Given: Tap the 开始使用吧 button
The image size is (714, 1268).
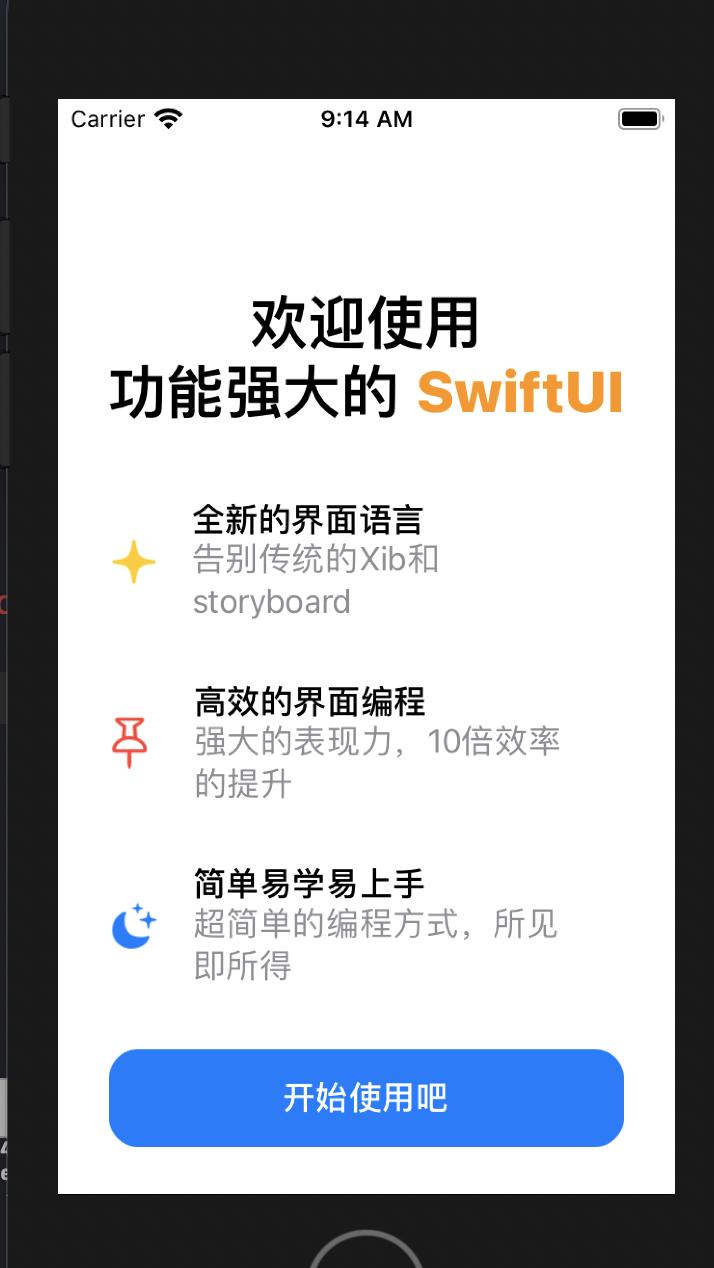Looking at the screenshot, I should pyautogui.click(x=366, y=1097).
